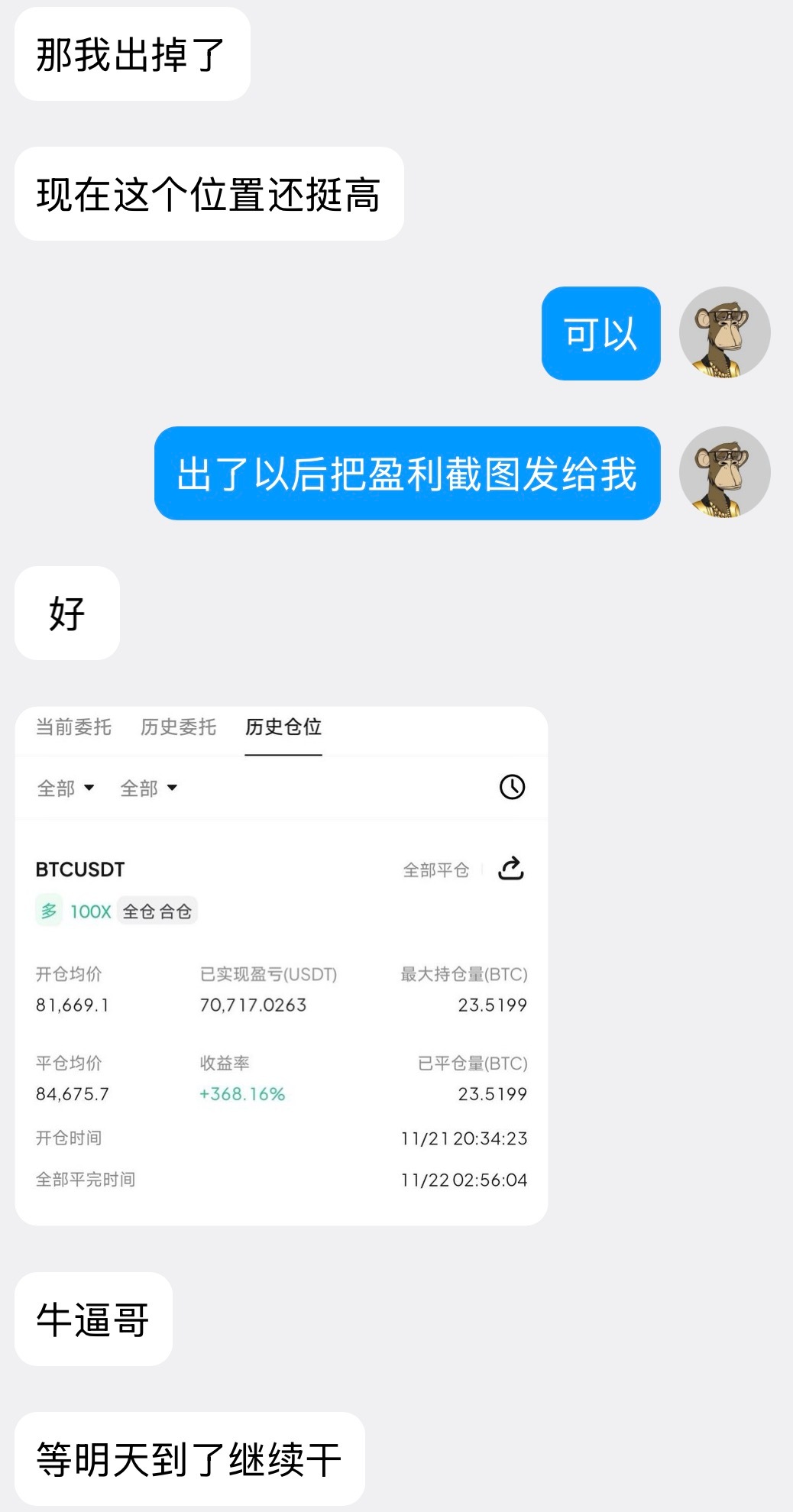
Task: Switch to the 历史委托 tab
Action: click(x=177, y=728)
